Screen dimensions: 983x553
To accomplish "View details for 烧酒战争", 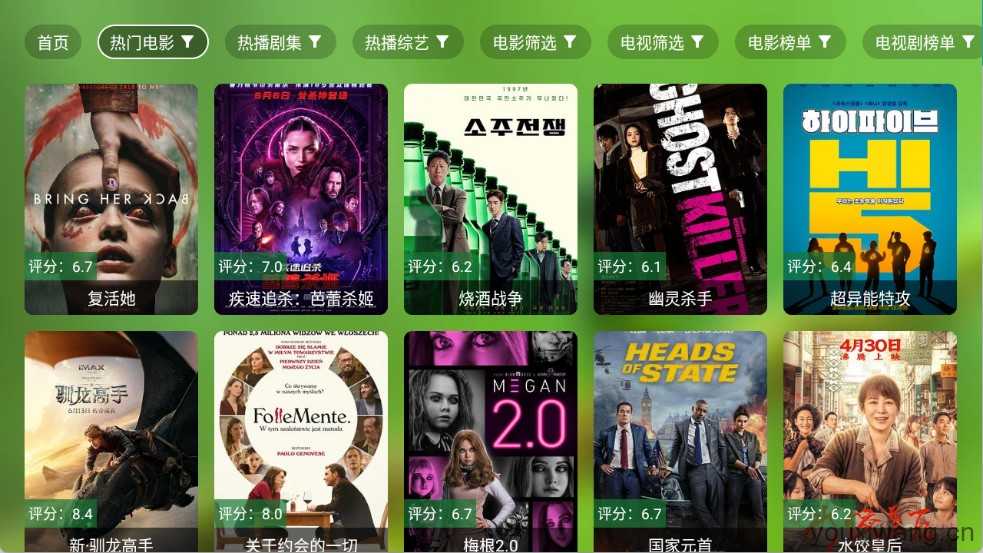I will tap(490, 199).
